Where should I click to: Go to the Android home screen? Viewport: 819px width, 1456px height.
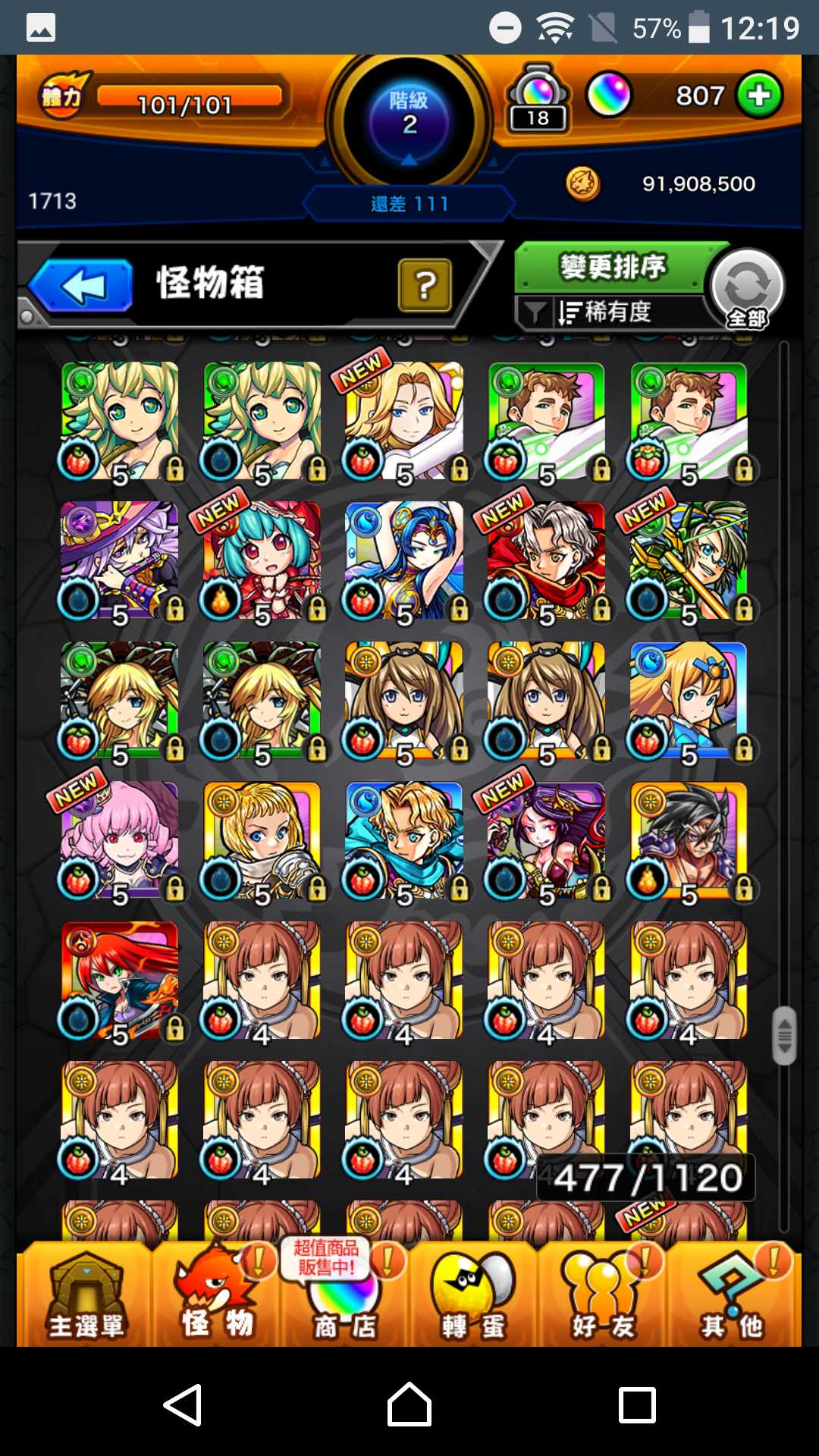(409, 1404)
